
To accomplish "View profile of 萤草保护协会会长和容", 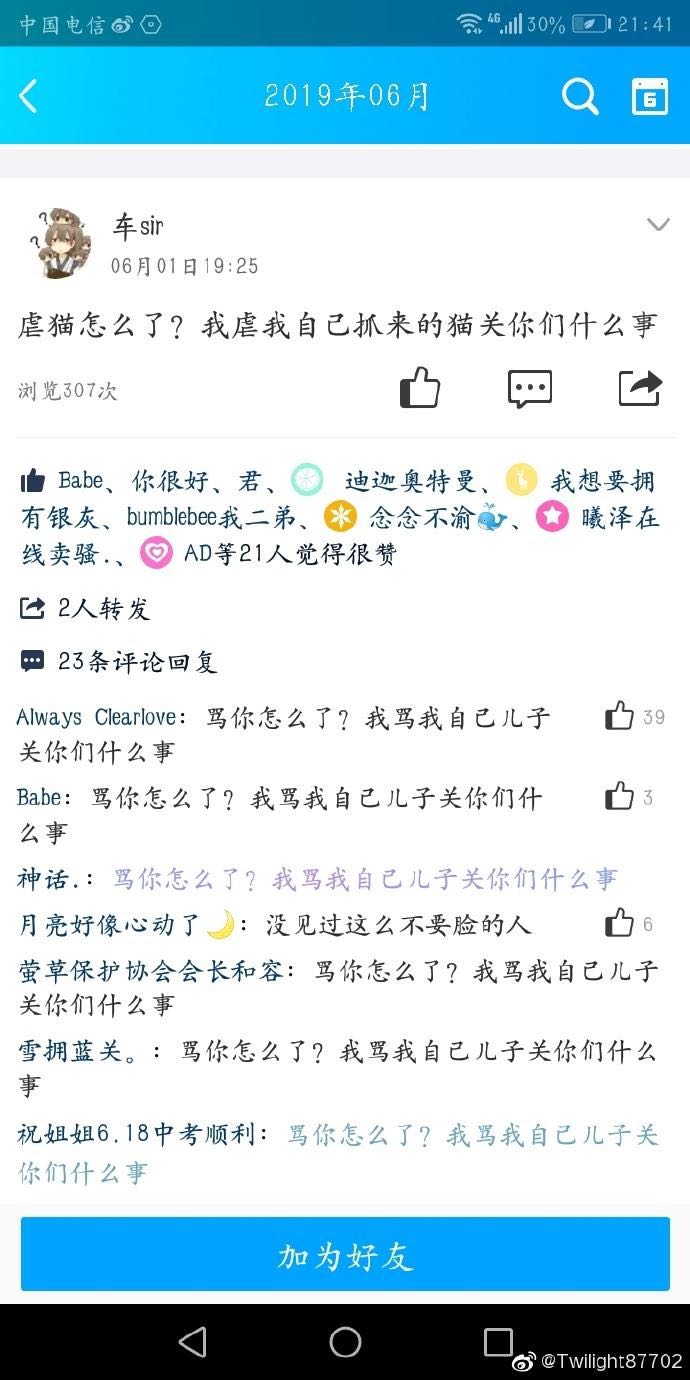I will point(151,970).
